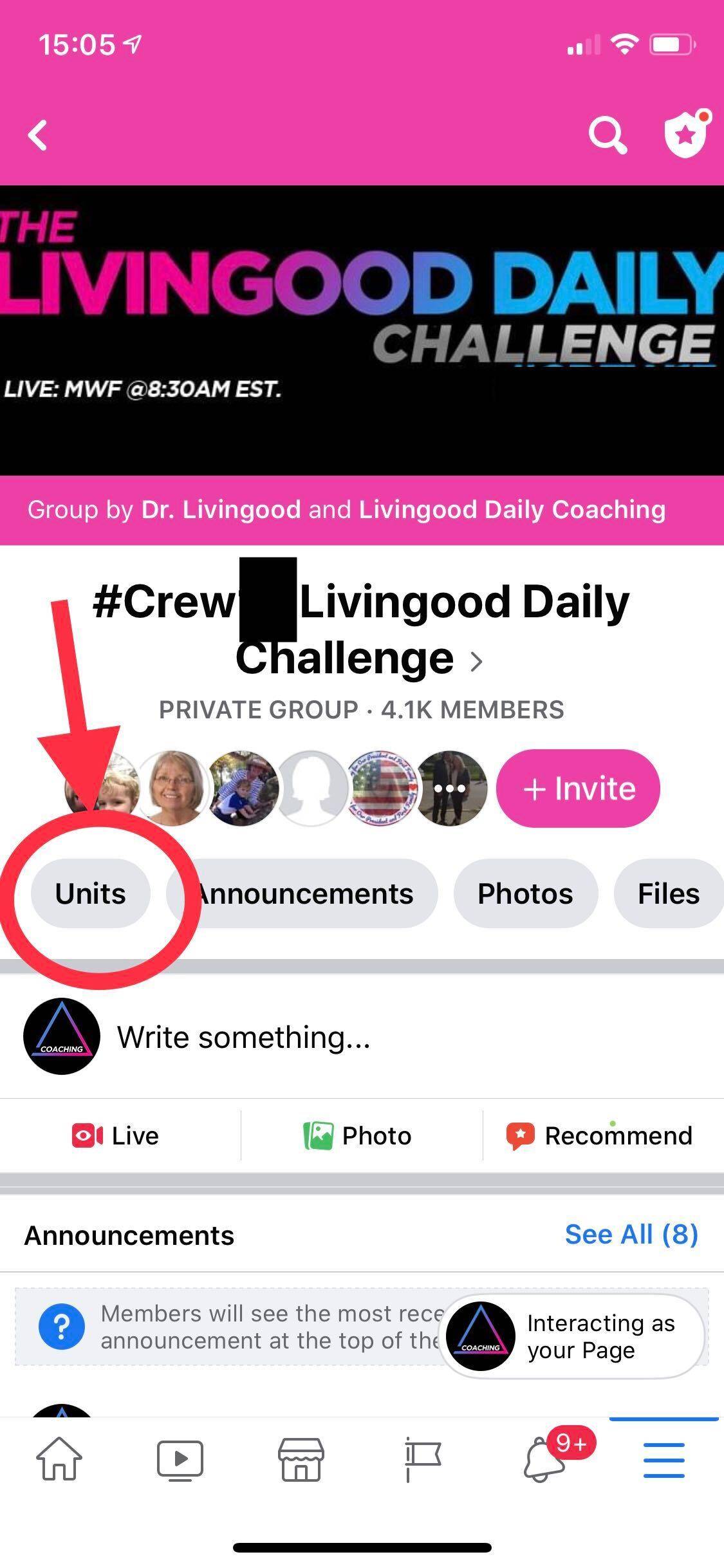Open group details via title chevron
Image resolution: width=724 pixels, height=1568 pixels.
pos(476,661)
